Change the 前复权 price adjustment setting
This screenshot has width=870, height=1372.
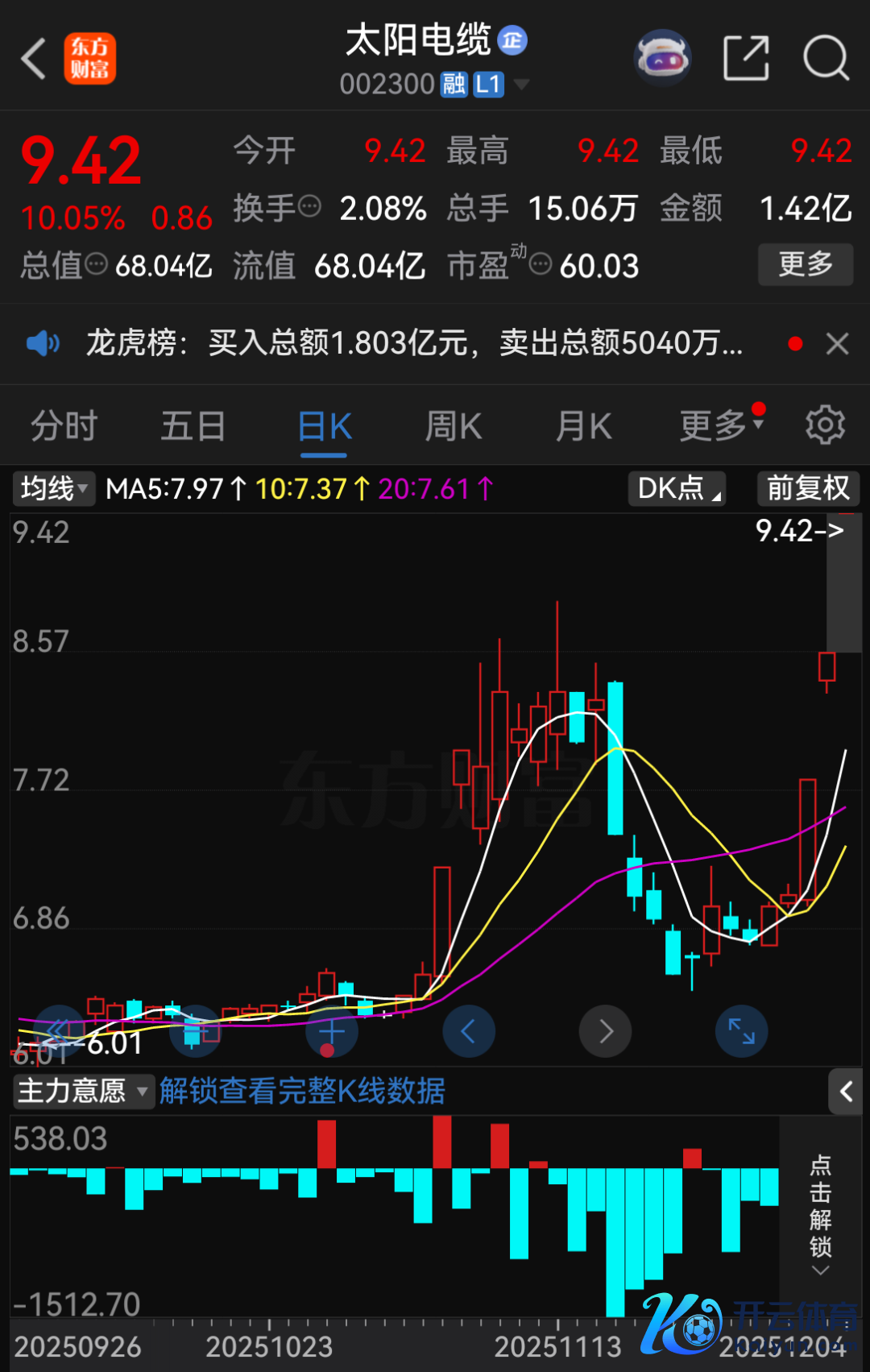tap(808, 488)
